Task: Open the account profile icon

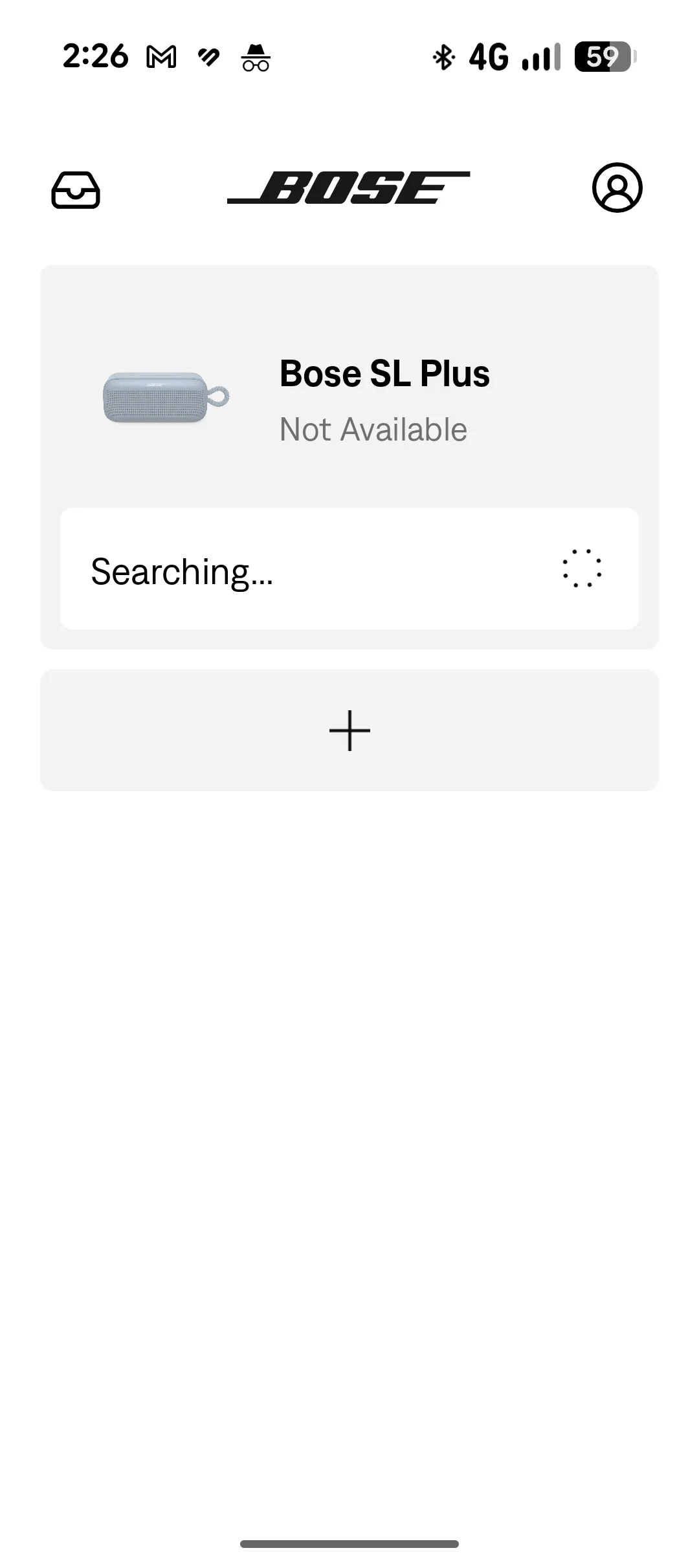Action: click(x=617, y=188)
